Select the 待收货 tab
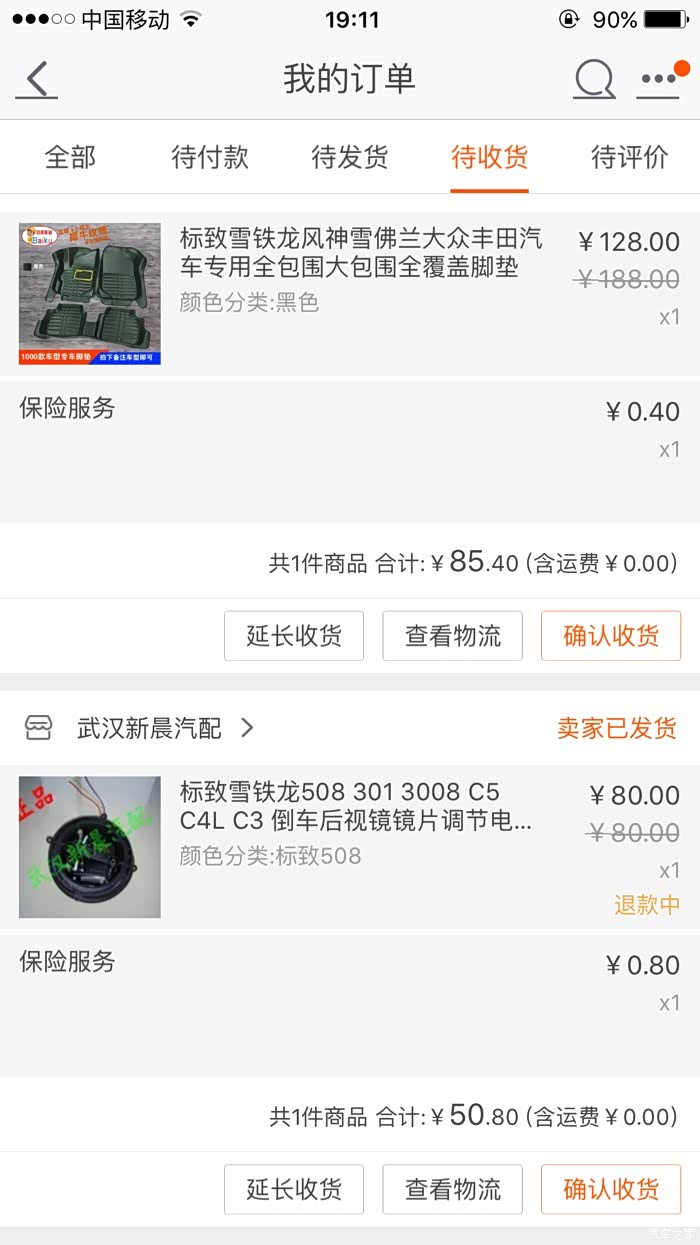 tap(489, 158)
